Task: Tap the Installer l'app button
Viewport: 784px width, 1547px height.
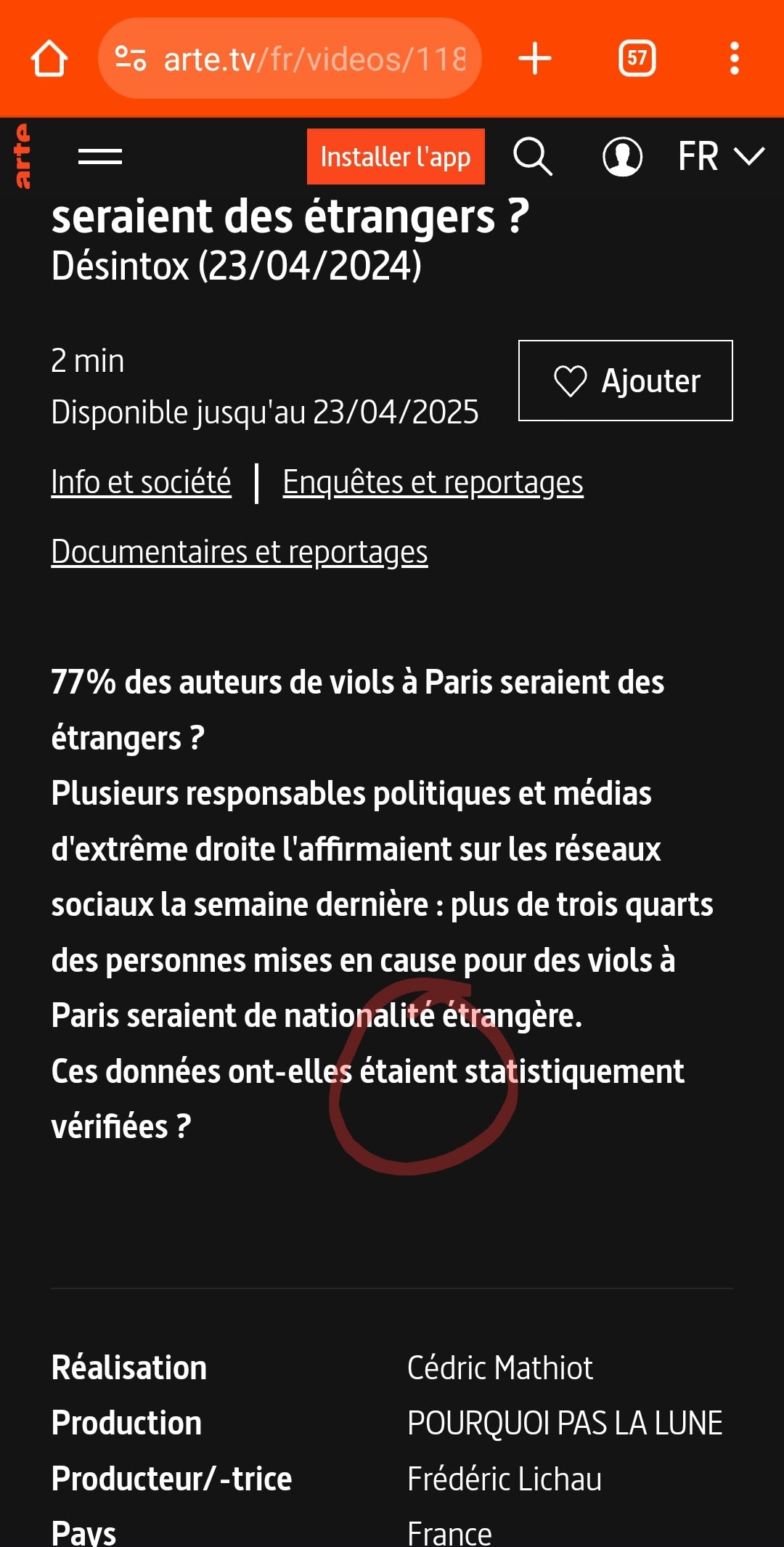Action: [x=396, y=157]
